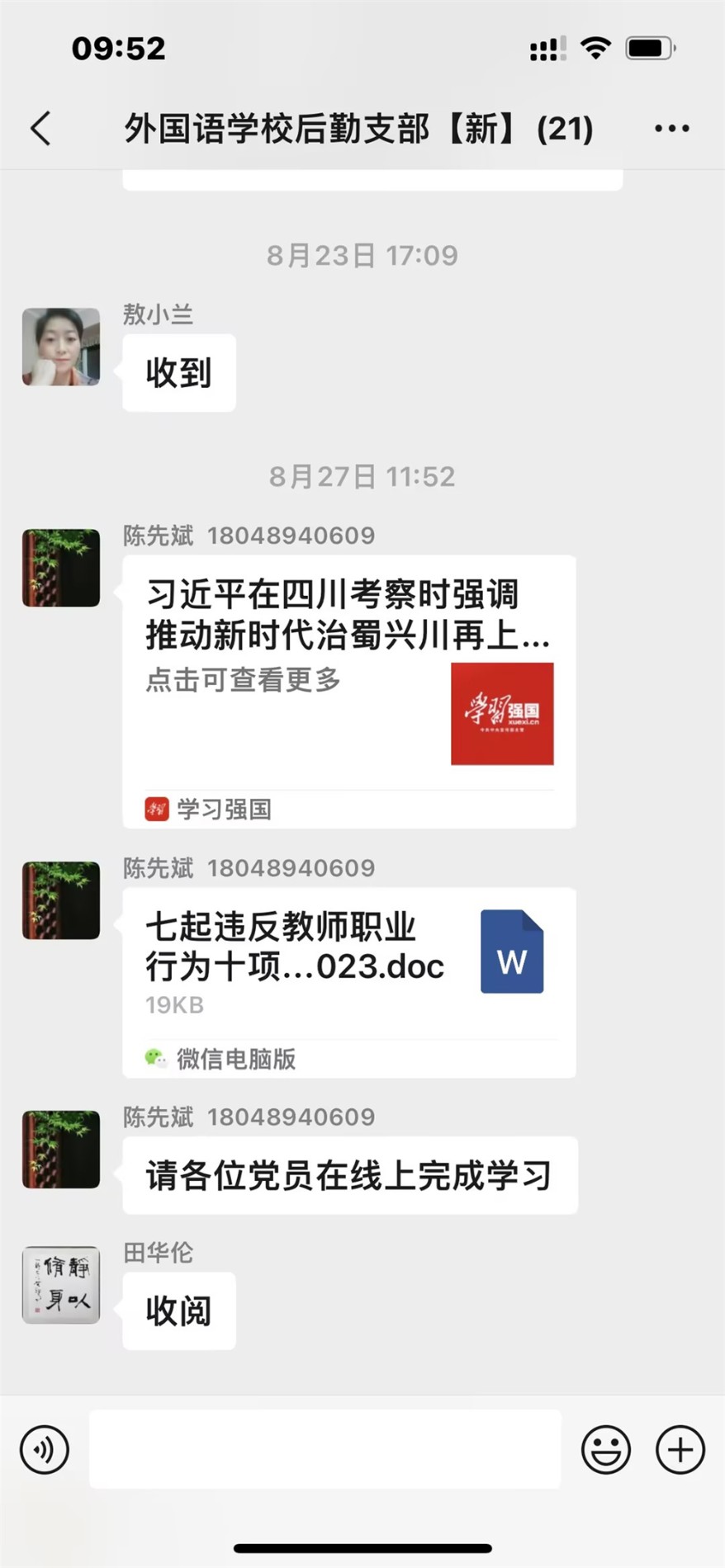Open the plus attachments menu
725x1568 pixels.
(680, 1449)
